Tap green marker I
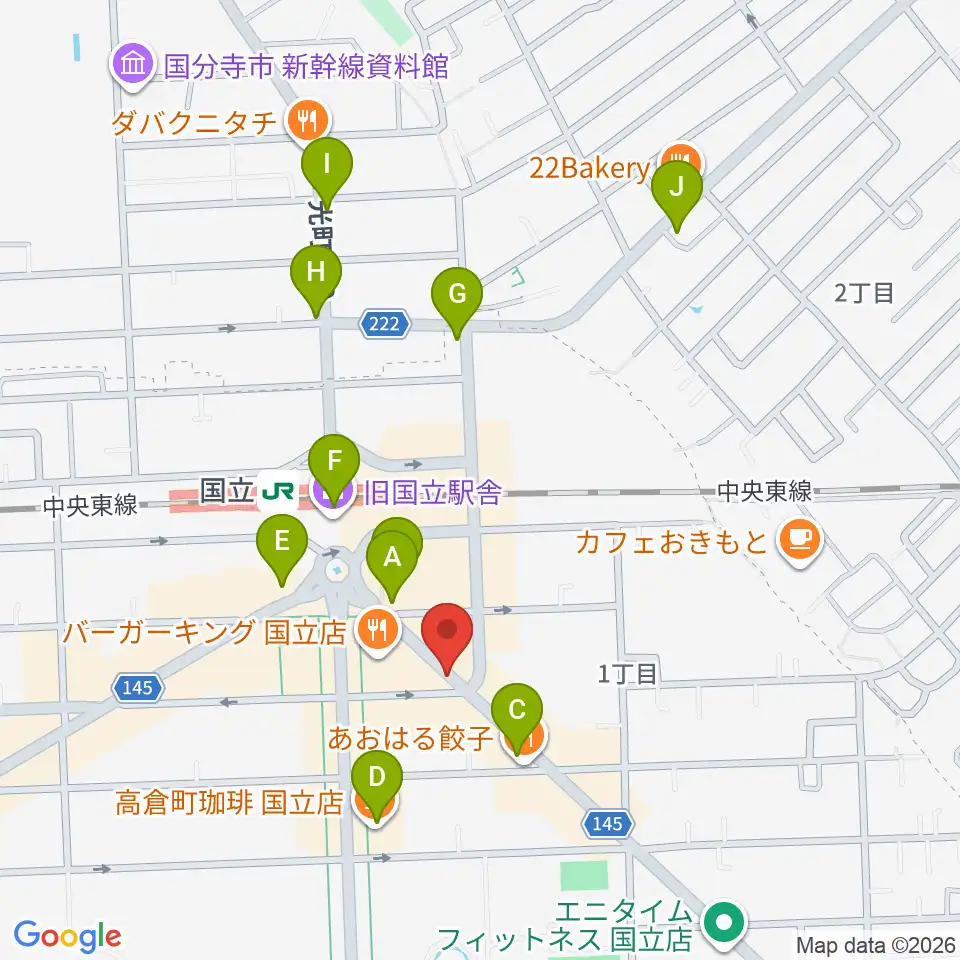Viewport: 960px width, 960px height. point(327,165)
